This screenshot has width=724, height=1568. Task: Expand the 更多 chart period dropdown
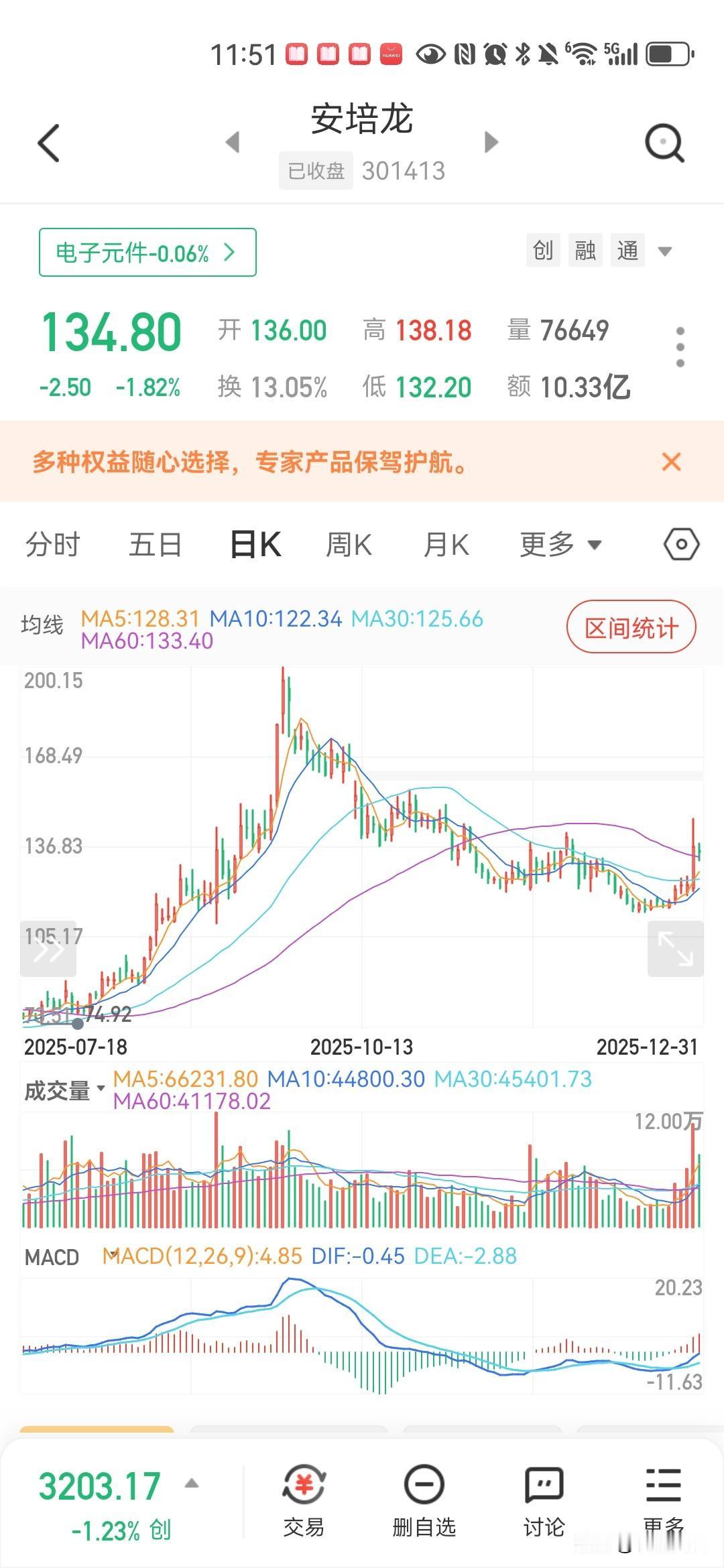point(560,544)
